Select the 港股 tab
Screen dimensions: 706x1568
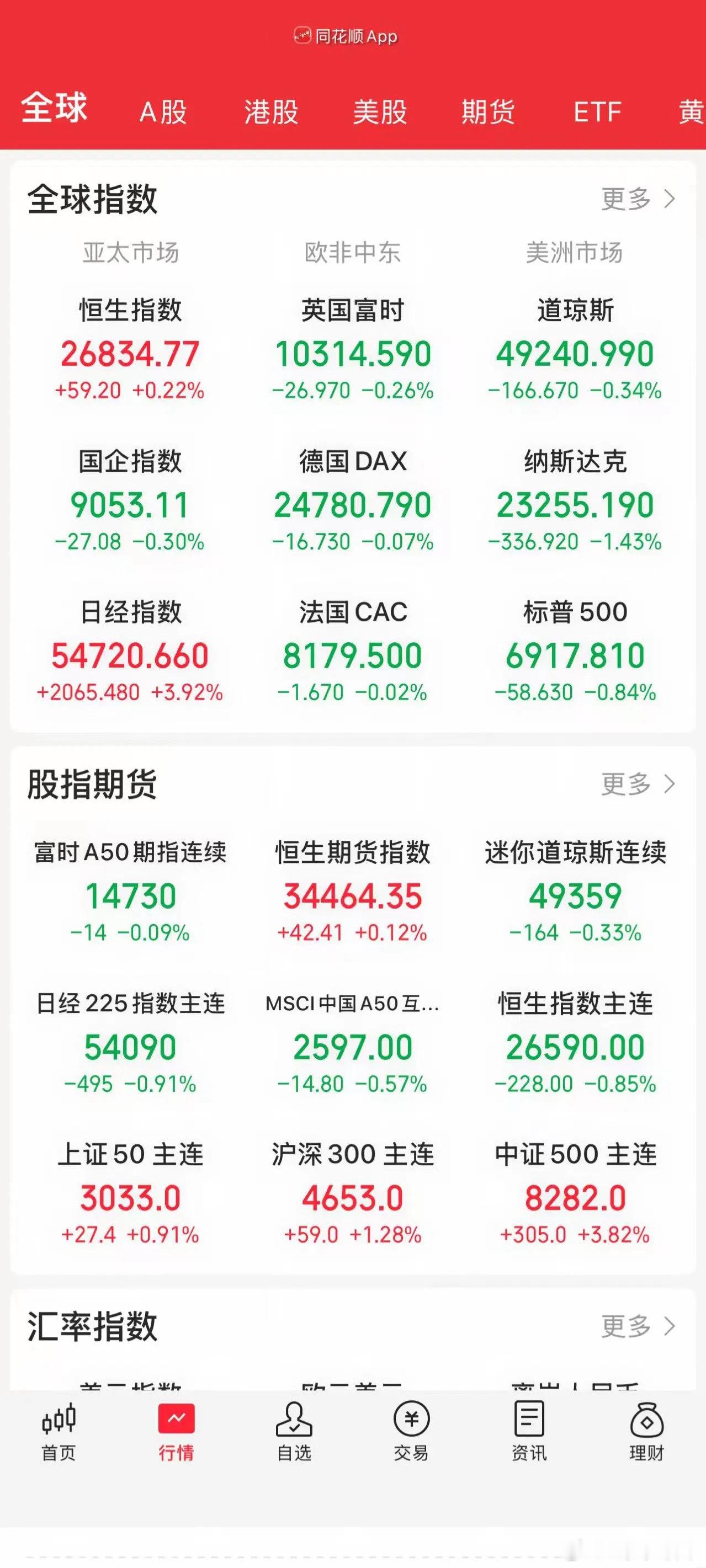pos(271,112)
